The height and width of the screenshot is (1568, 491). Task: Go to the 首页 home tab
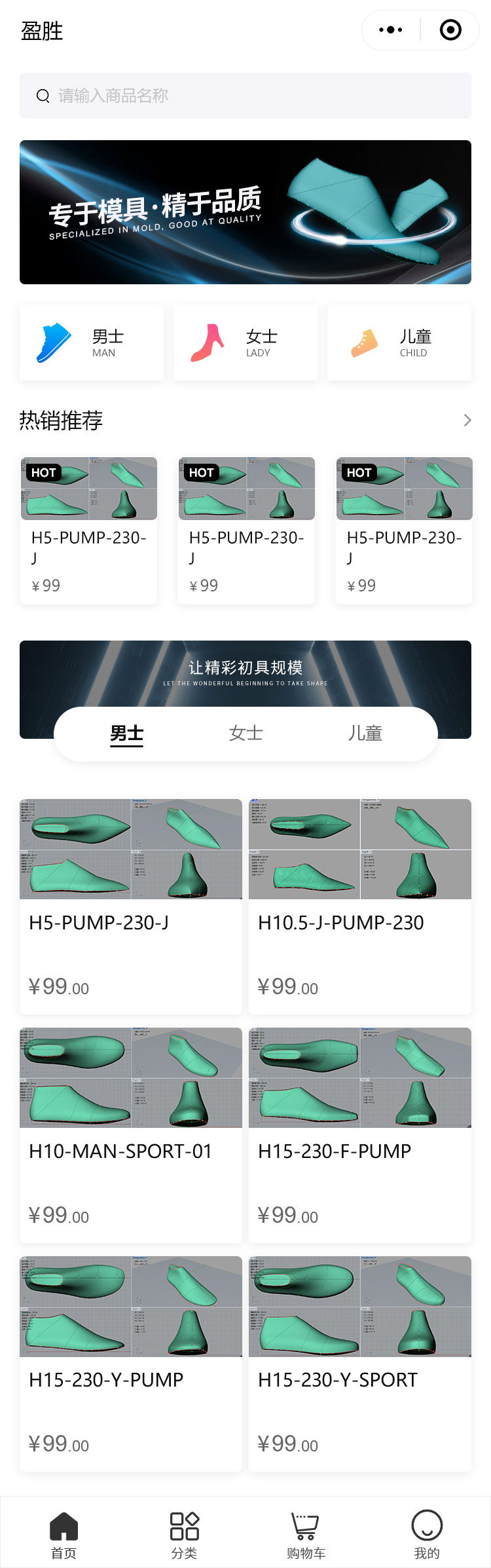[64, 1535]
